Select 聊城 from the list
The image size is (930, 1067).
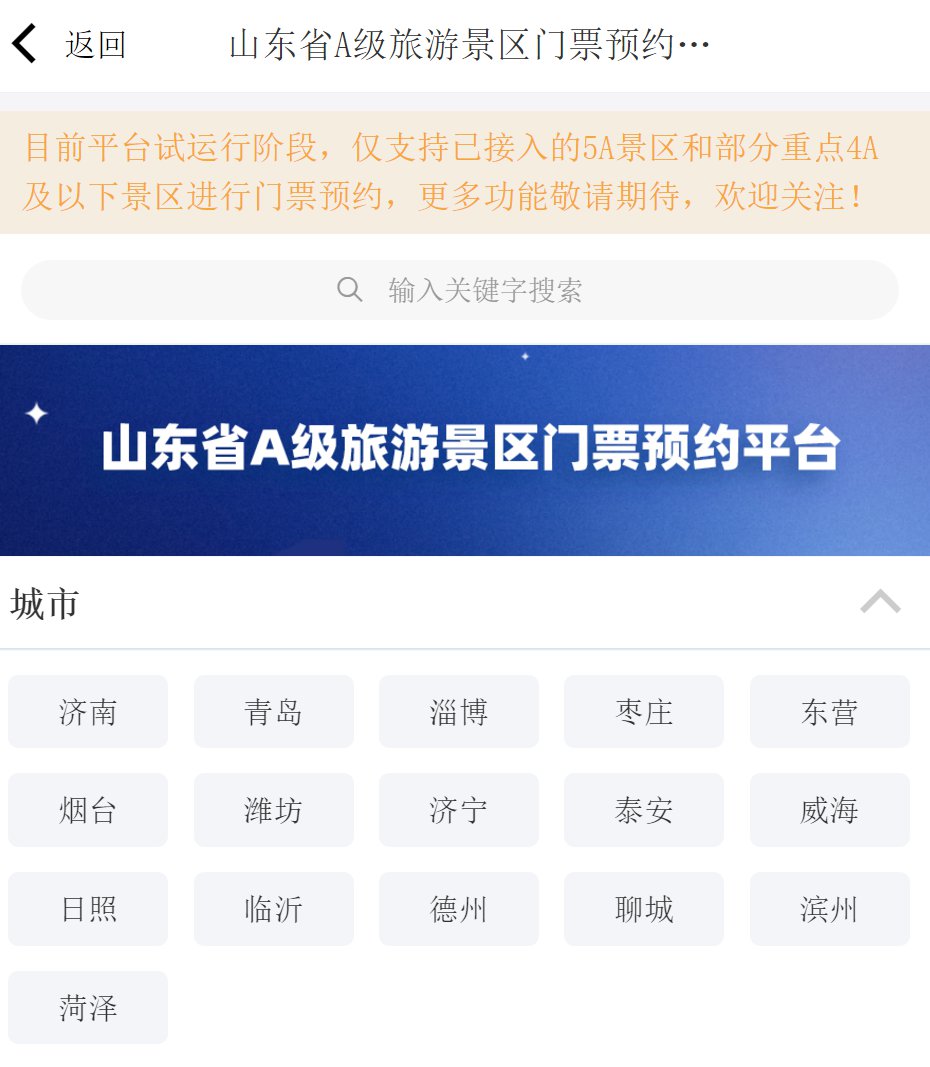pyautogui.click(x=644, y=909)
